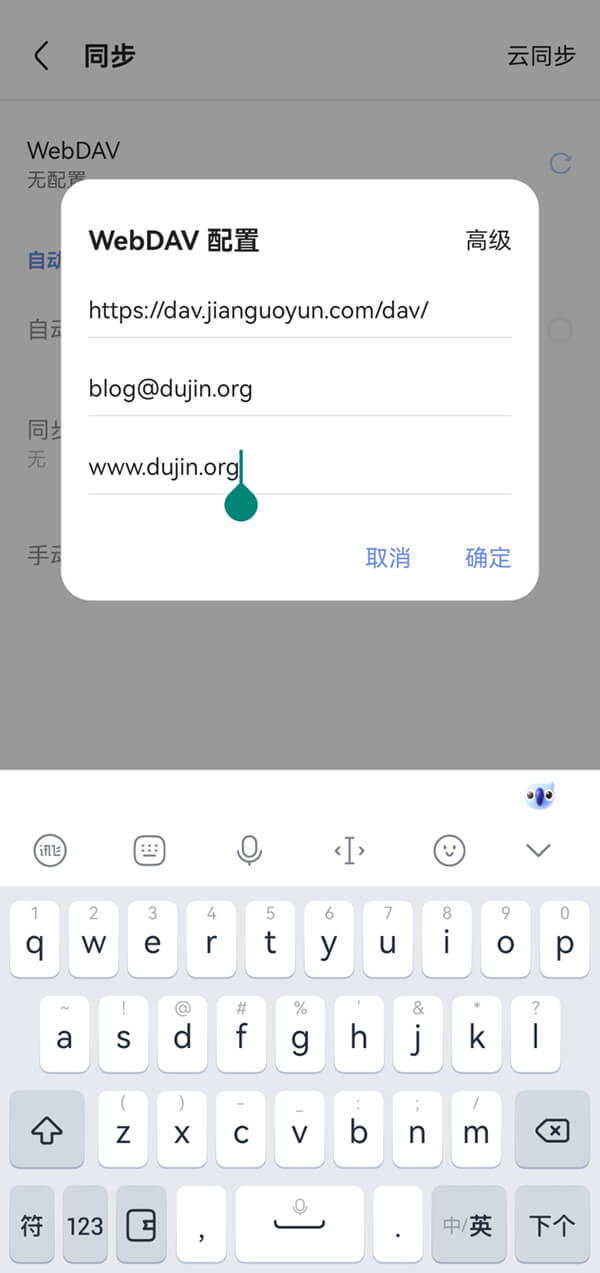The width and height of the screenshot is (600, 1273).
Task: Hit the backspace key
Action: pyautogui.click(x=552, y=1130)
